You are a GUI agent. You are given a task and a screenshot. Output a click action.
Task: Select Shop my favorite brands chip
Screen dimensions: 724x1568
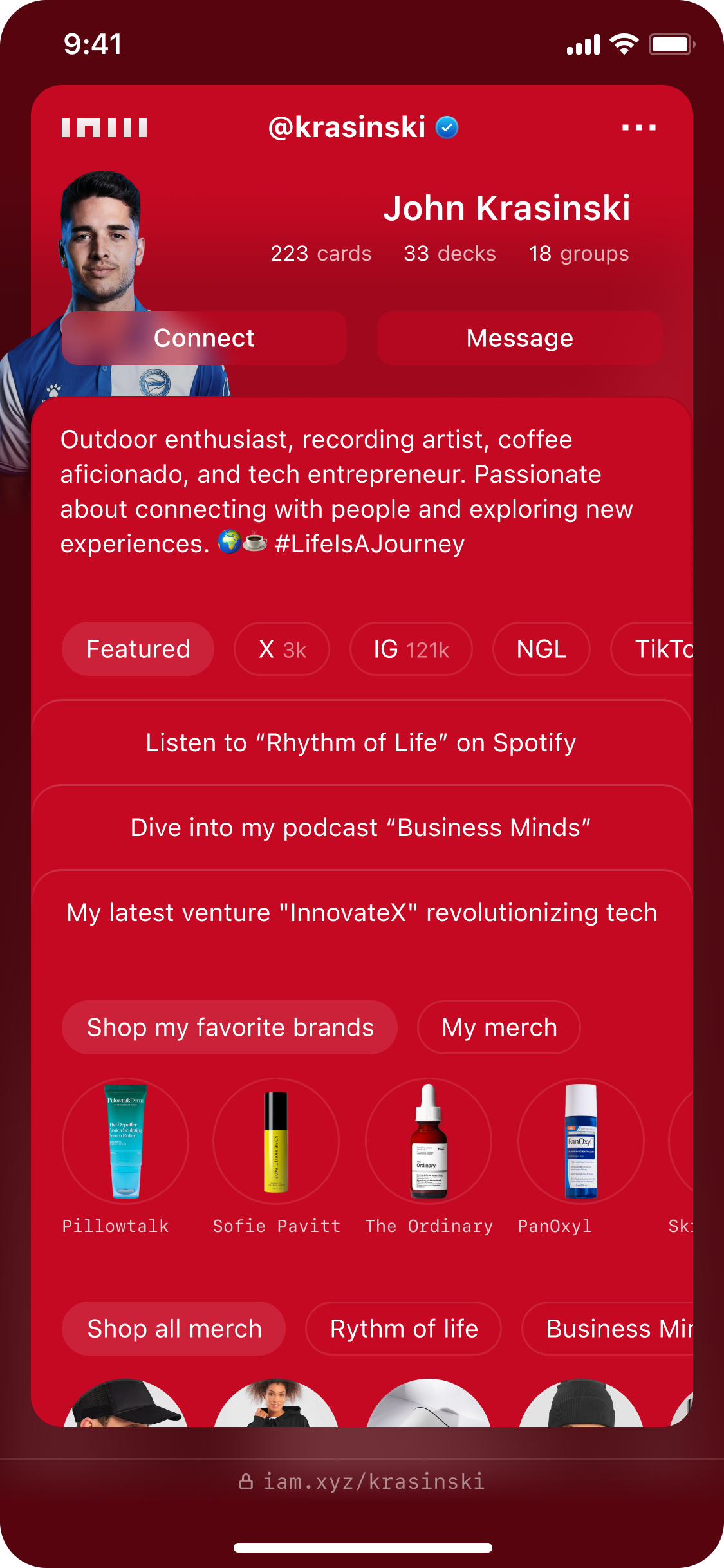click(x=230, y=1027)
